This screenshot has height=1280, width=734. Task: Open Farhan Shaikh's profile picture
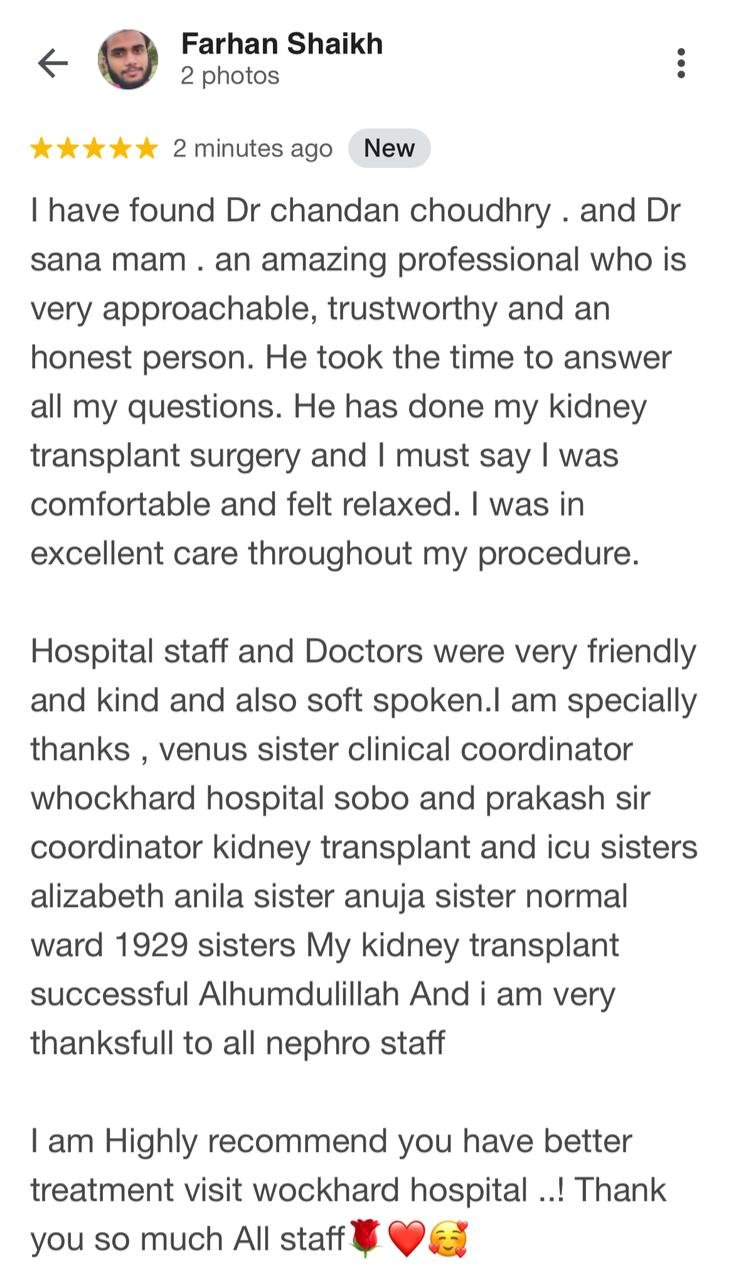[128, 60]
